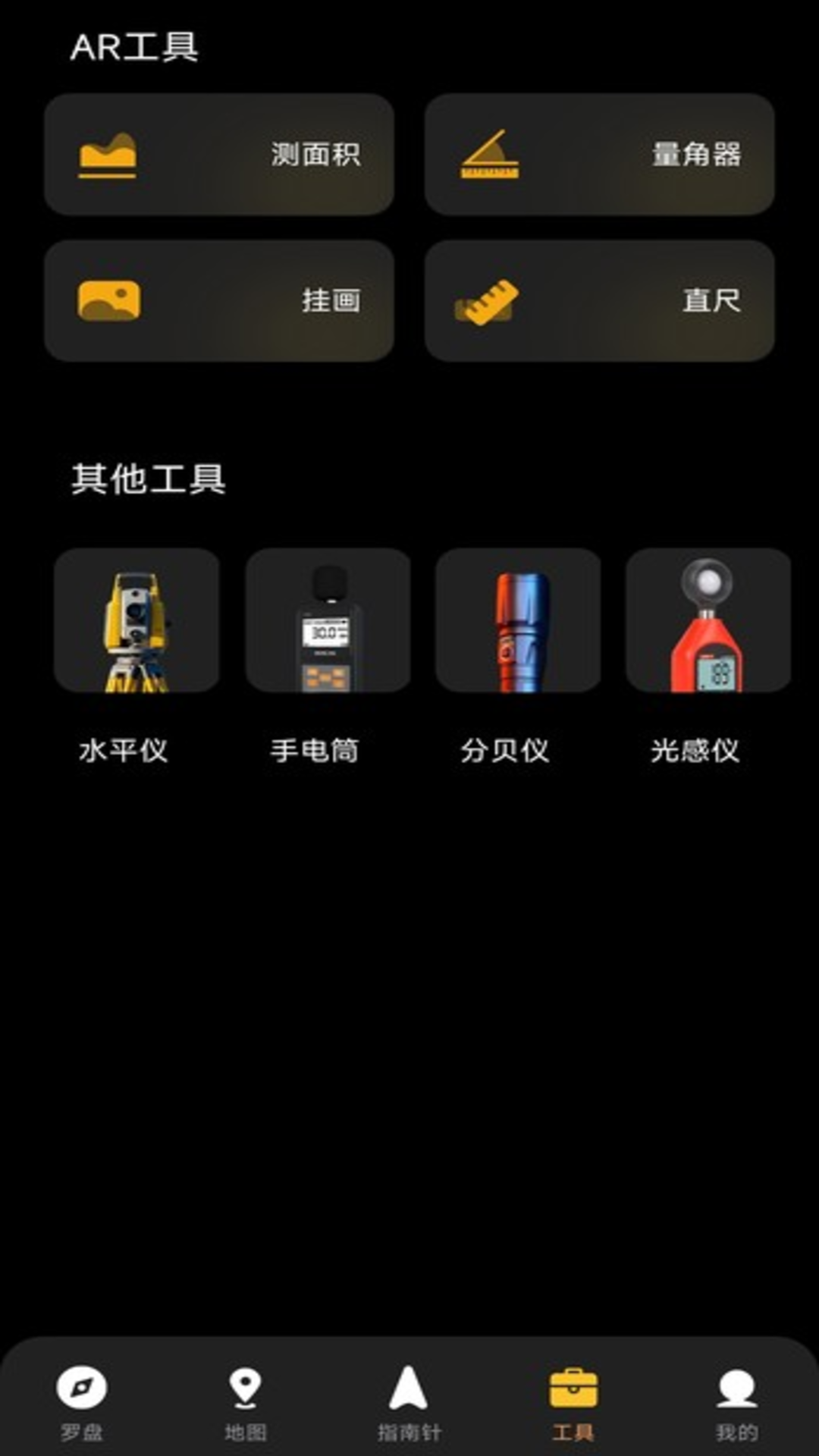Screen dimensions: 819x1456
Task: Select the 手电筒 tool tile
Action: (x=328, y=620)
